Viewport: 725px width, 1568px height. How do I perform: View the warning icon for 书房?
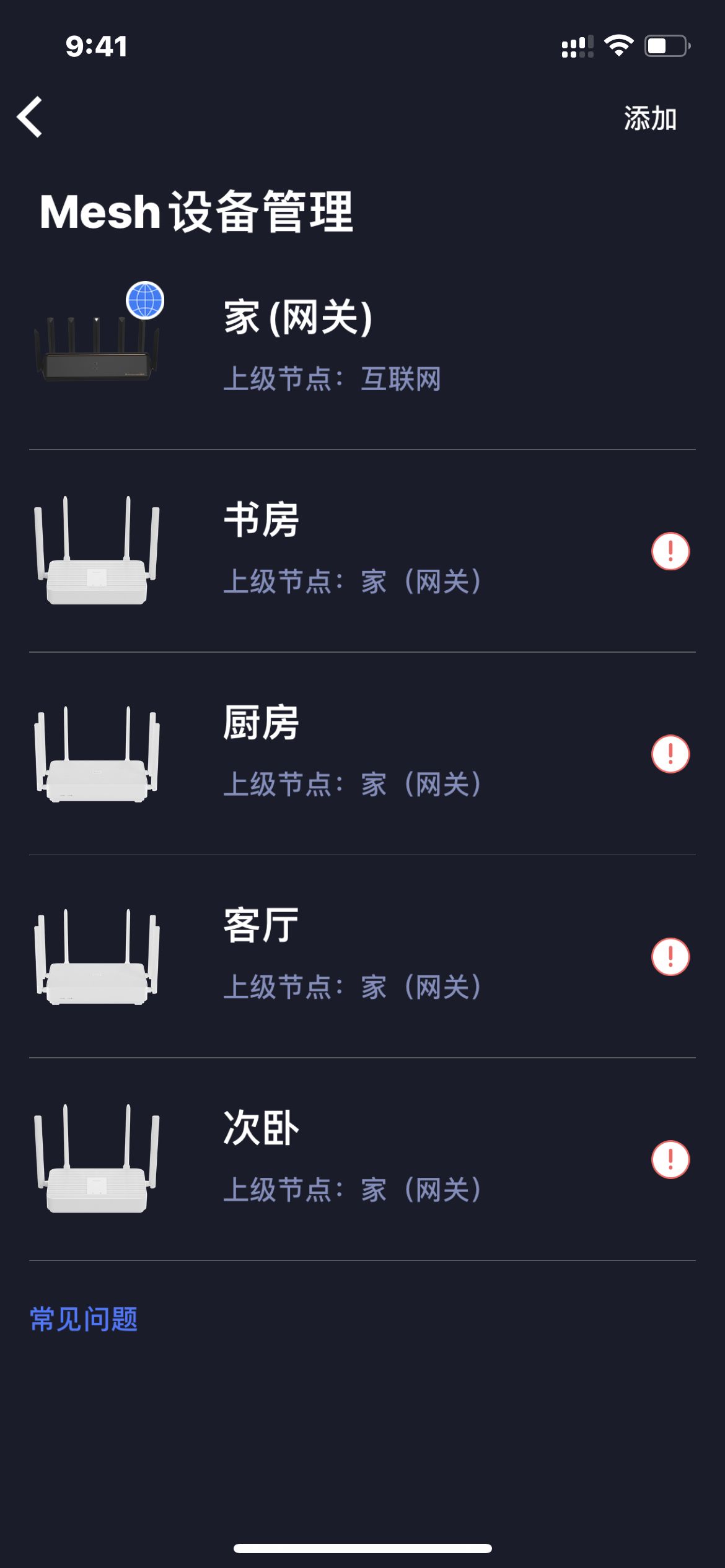pyautogui.click(x=670, y=551)
